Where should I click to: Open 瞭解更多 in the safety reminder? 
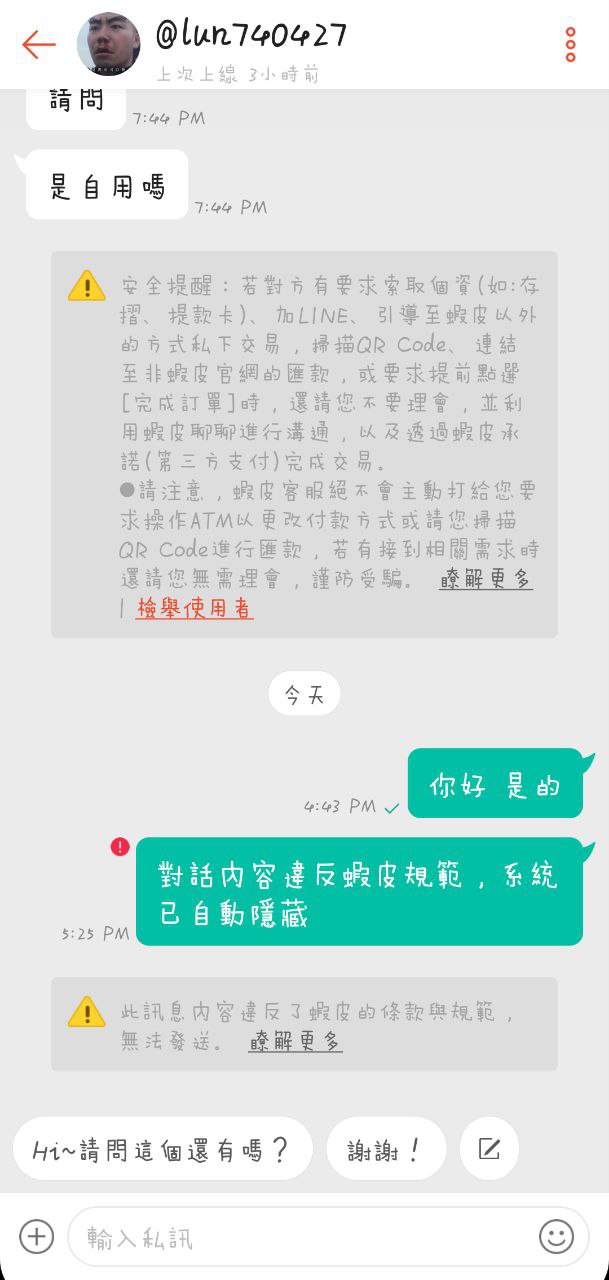(485, 579)
